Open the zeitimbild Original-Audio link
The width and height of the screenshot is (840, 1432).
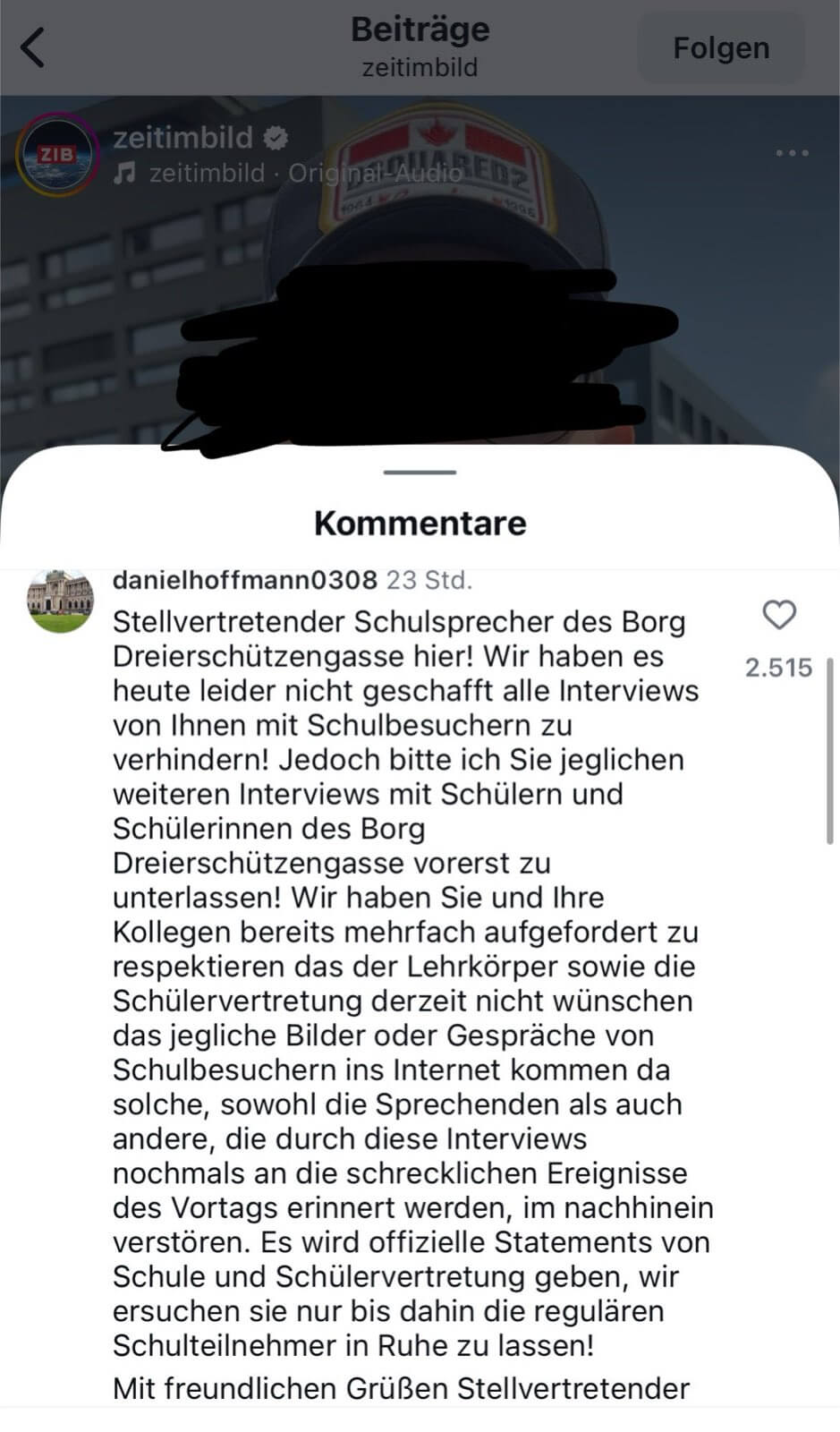288,173
